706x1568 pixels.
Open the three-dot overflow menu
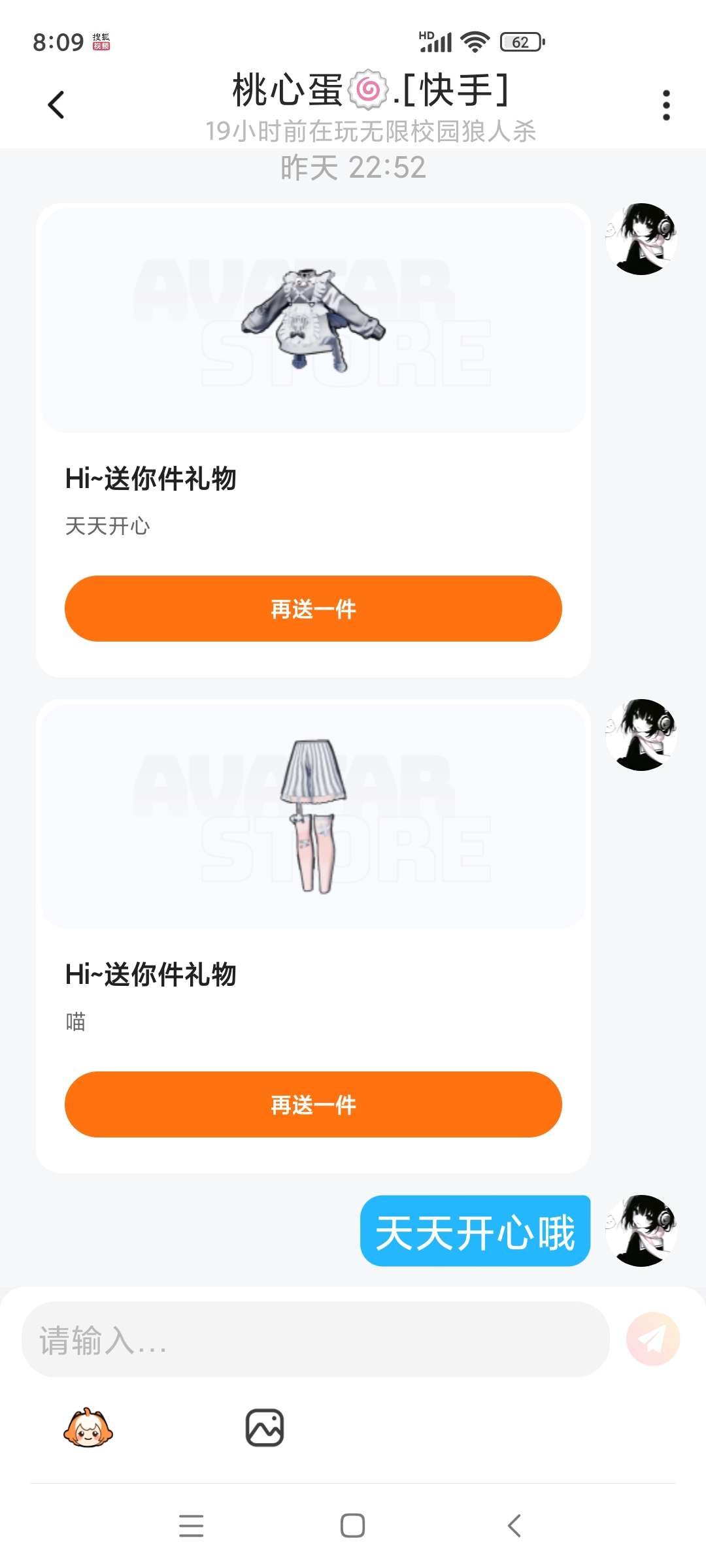(666, 105)
